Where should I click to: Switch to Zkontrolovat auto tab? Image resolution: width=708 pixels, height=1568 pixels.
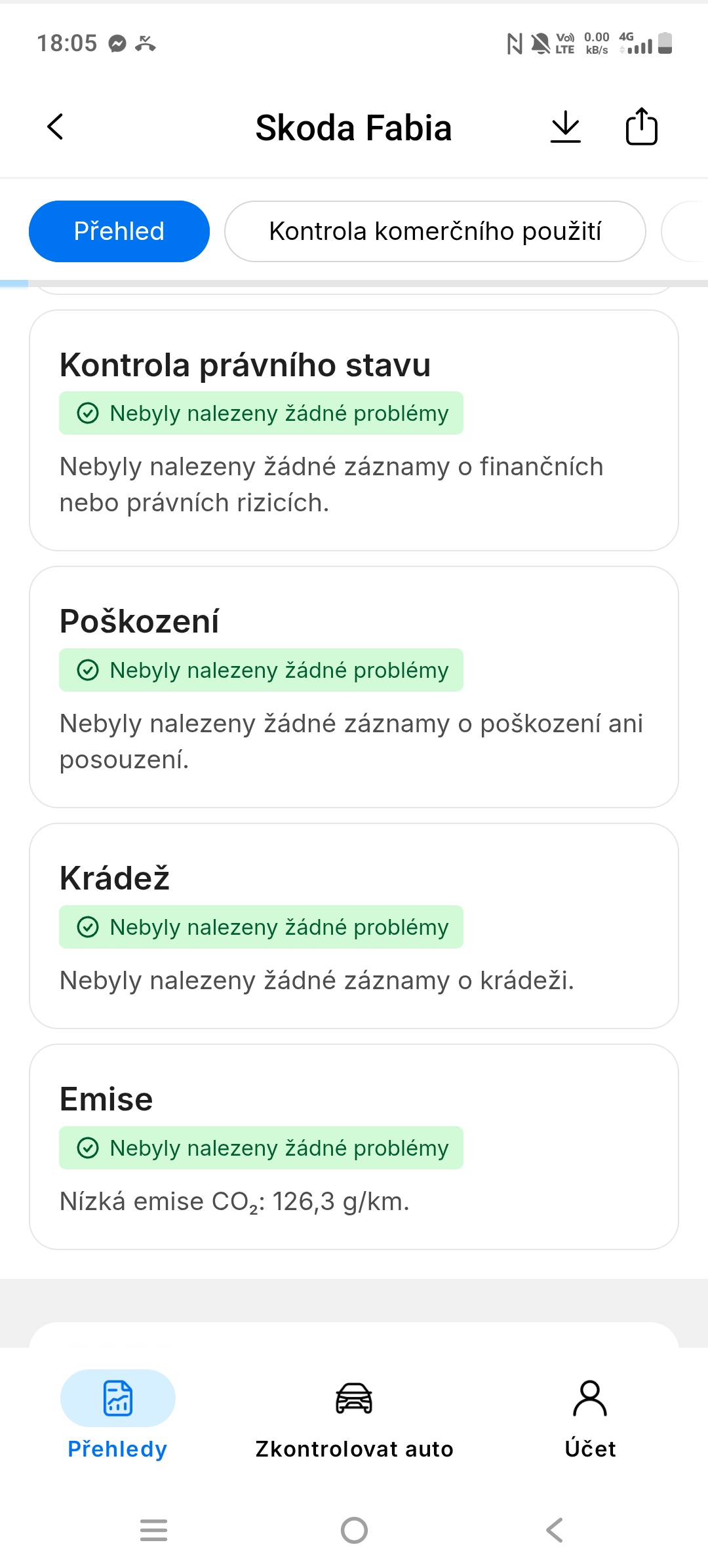354,1415
